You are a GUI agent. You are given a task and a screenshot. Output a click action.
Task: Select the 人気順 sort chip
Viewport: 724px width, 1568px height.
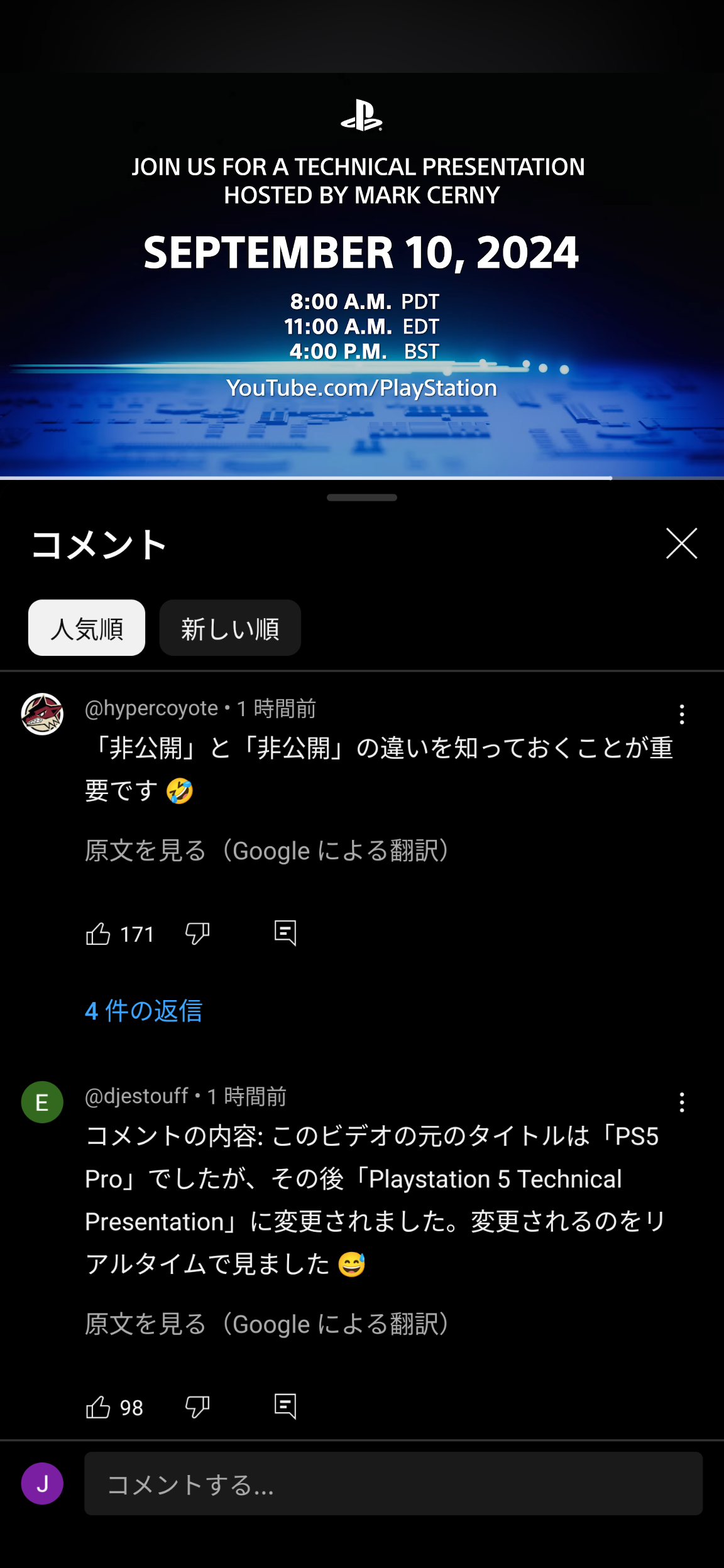[x=87, y=628]
